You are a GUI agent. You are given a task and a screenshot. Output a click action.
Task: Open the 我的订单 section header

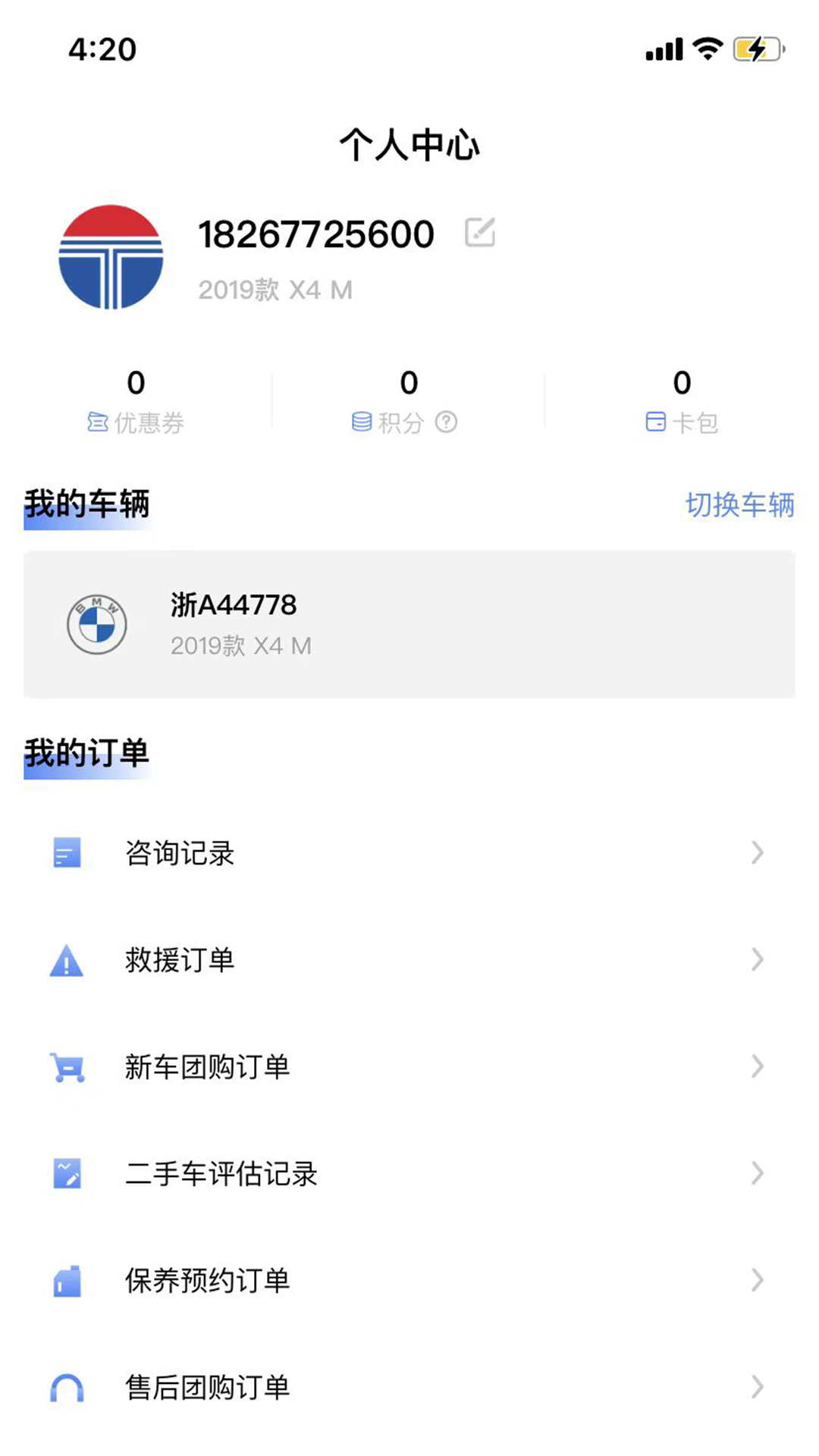click(86, 752)
